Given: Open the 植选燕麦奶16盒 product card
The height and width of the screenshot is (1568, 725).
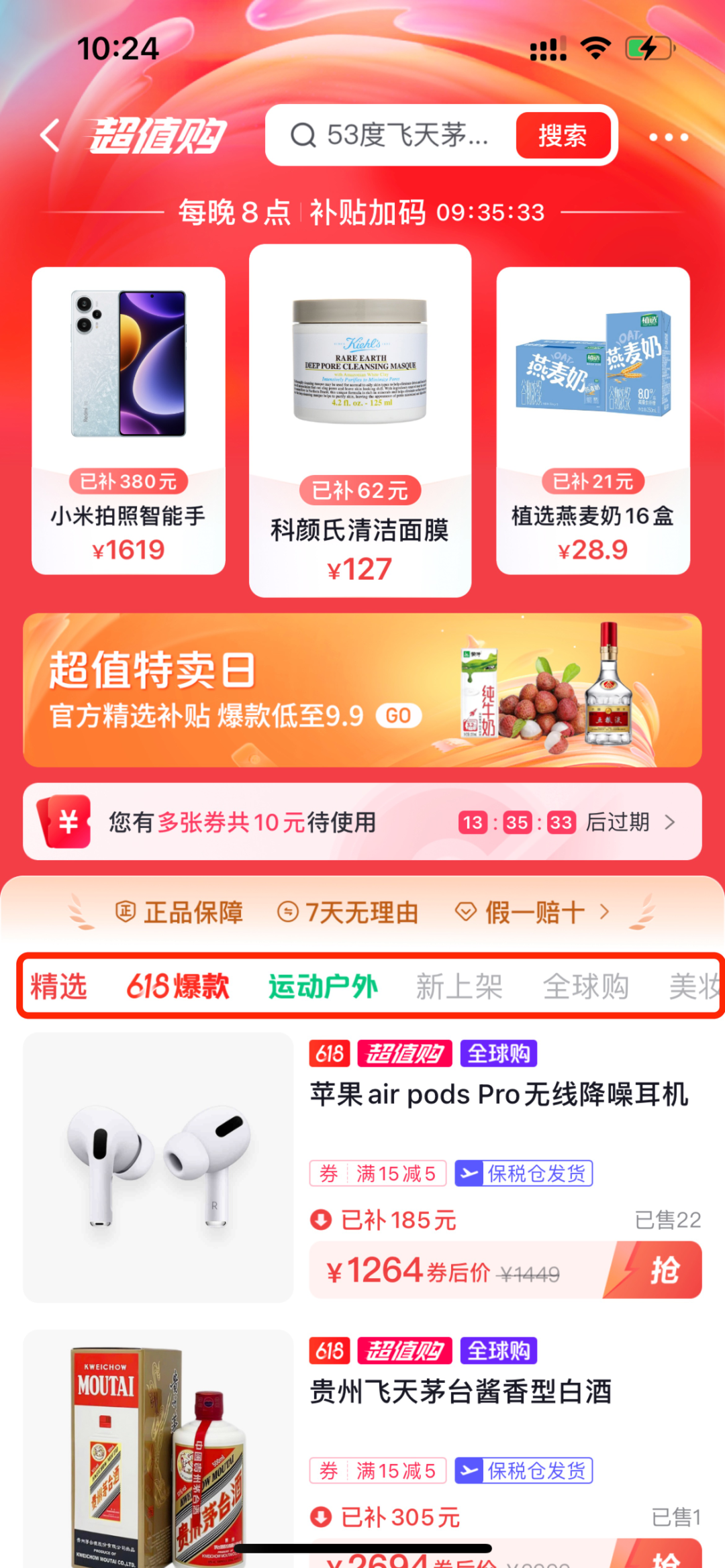Looking at the screenshot, I should [x=593, y=421].
